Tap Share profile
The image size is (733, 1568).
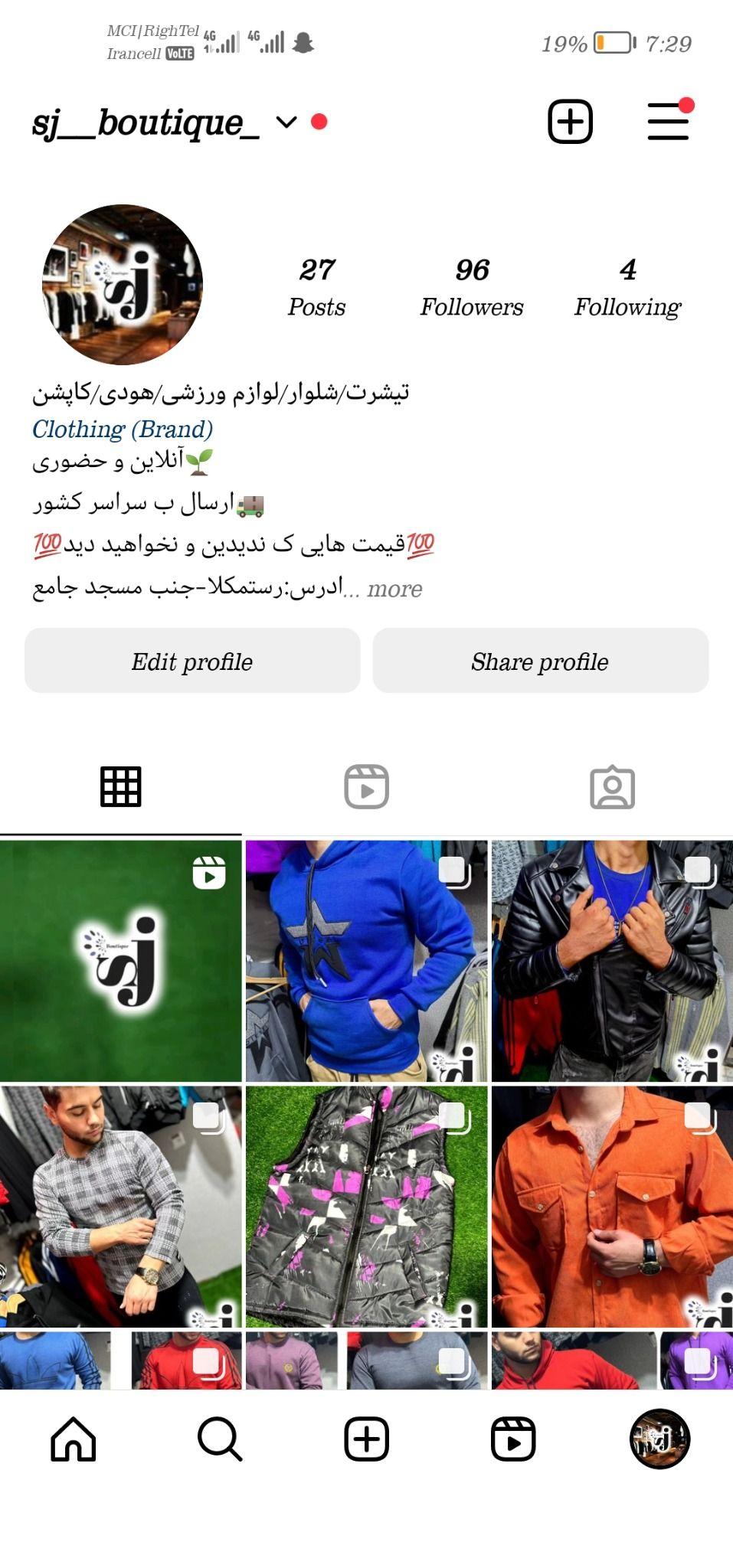540,661
